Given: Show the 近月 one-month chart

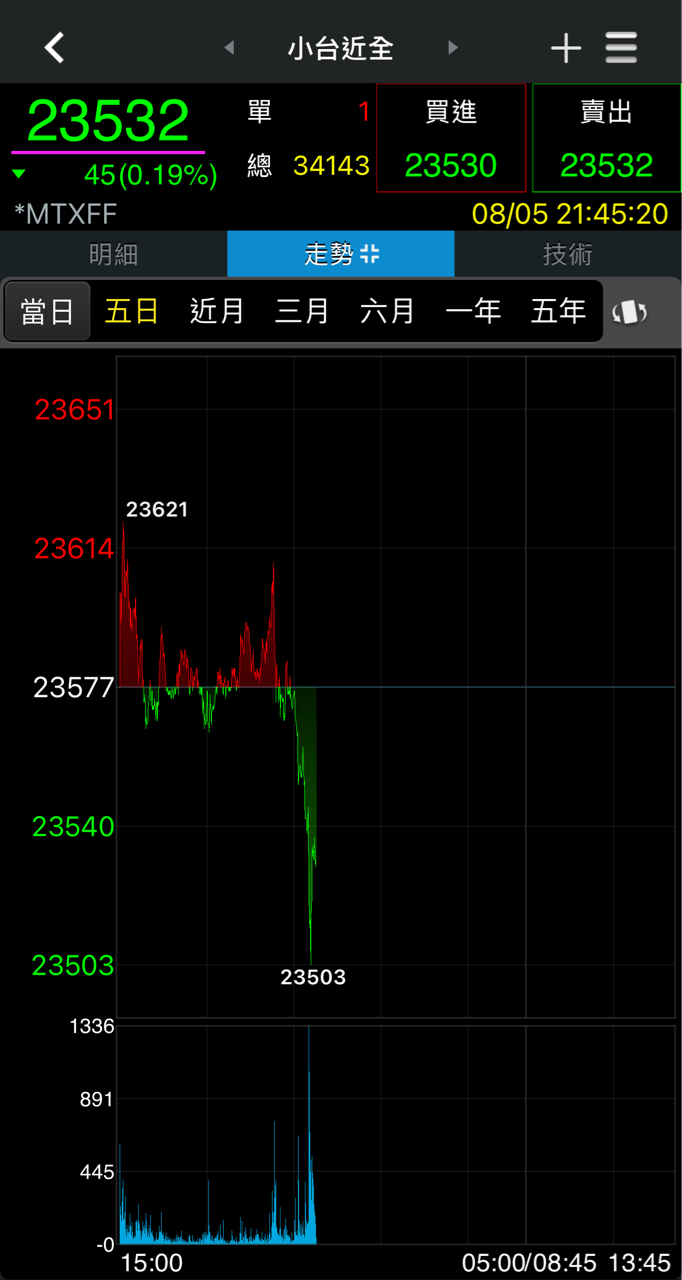Looking at the screenshot, I should [x=217, y=311].
